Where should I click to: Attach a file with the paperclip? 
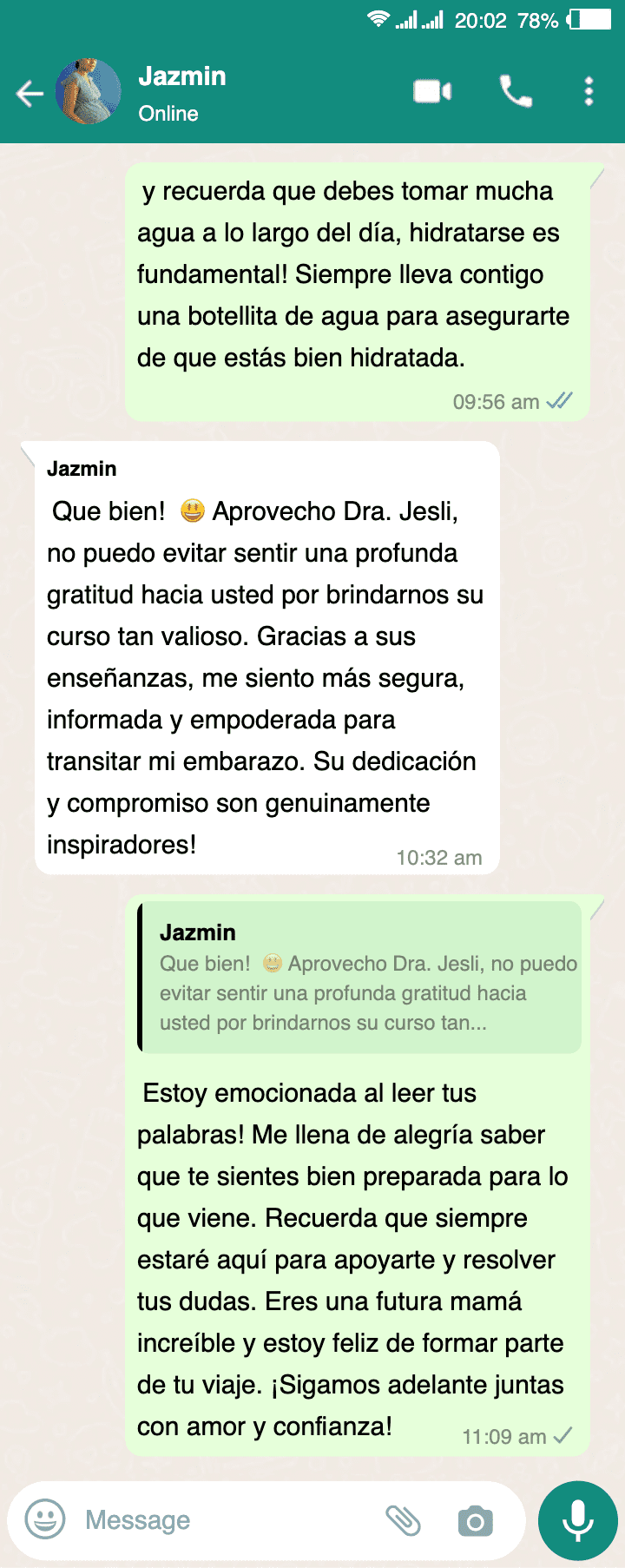pos(404,1520)
